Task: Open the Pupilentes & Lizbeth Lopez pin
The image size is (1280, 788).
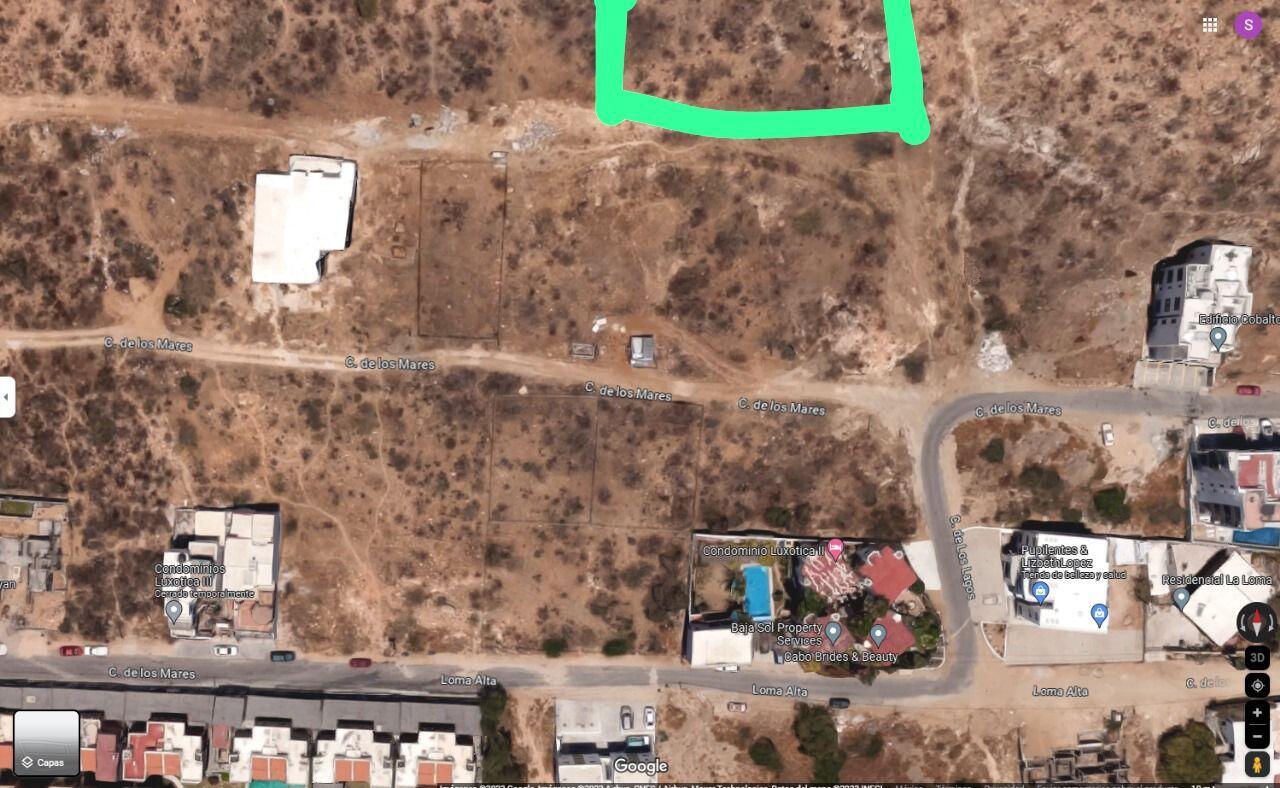Action: (x=1040, y=592)
